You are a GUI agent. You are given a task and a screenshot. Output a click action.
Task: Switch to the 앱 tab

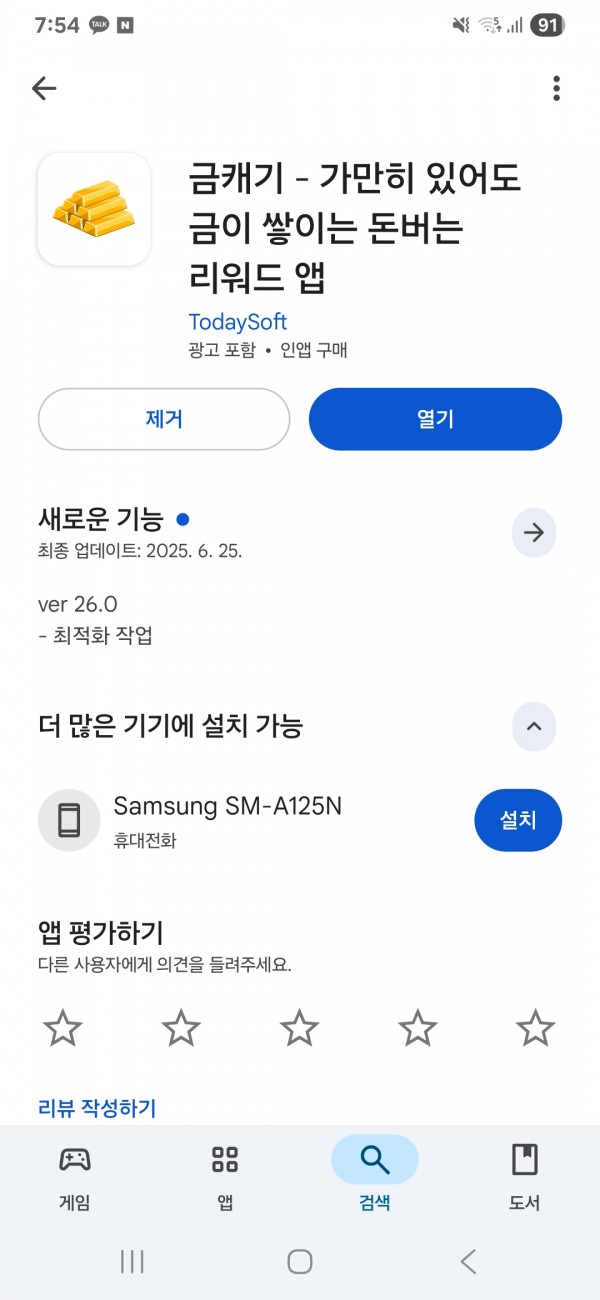(225, 1176)
